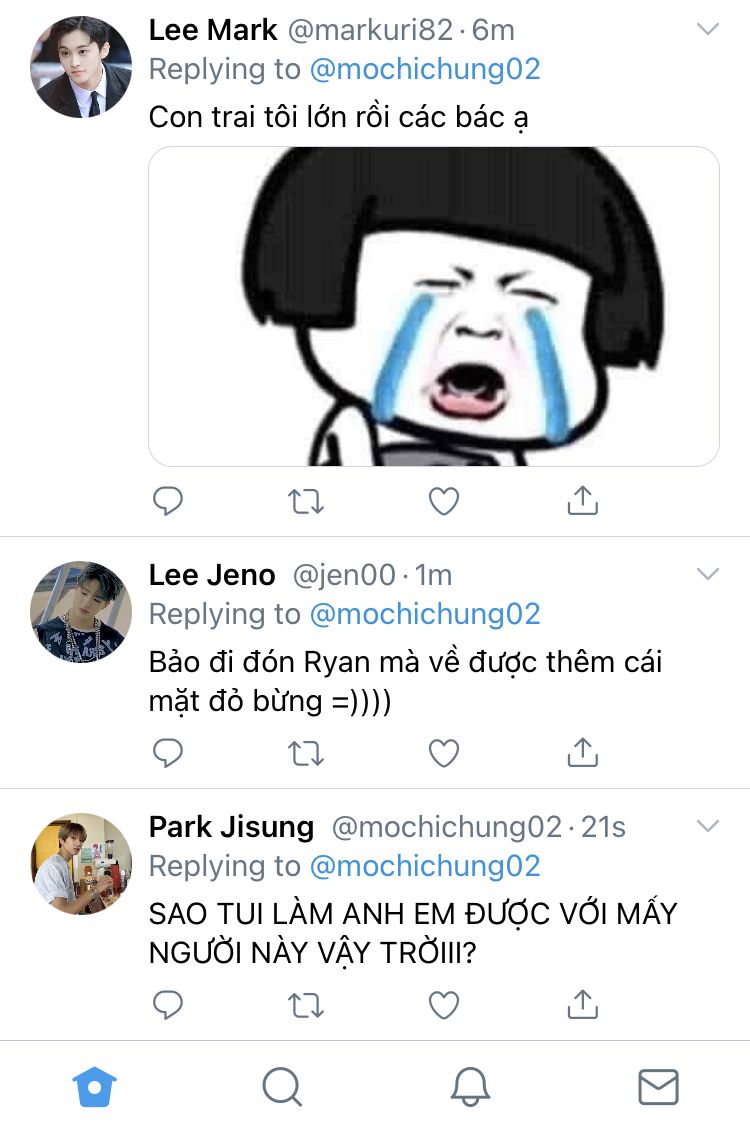Go to the Home tab
The width and height of the screenshot is (750, 1139).
coord(95,1087)
